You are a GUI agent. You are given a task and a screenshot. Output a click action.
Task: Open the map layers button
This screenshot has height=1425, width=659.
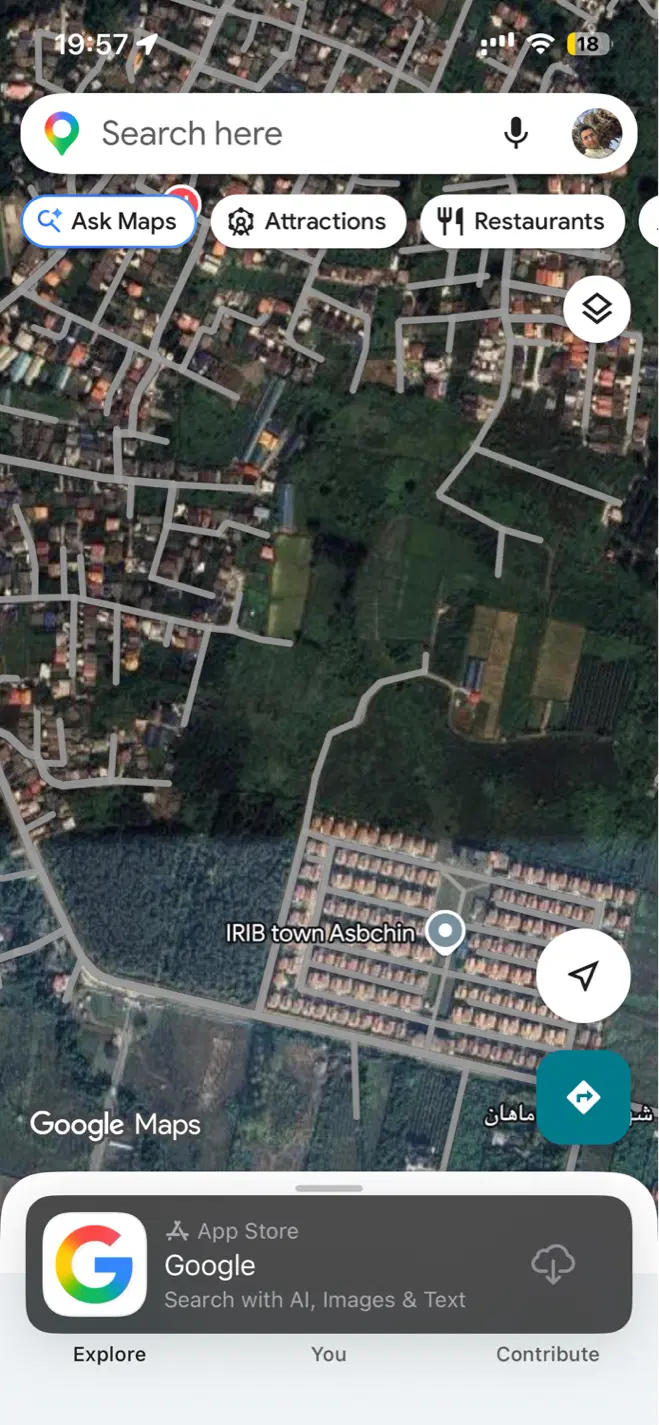tap(597, 309)
